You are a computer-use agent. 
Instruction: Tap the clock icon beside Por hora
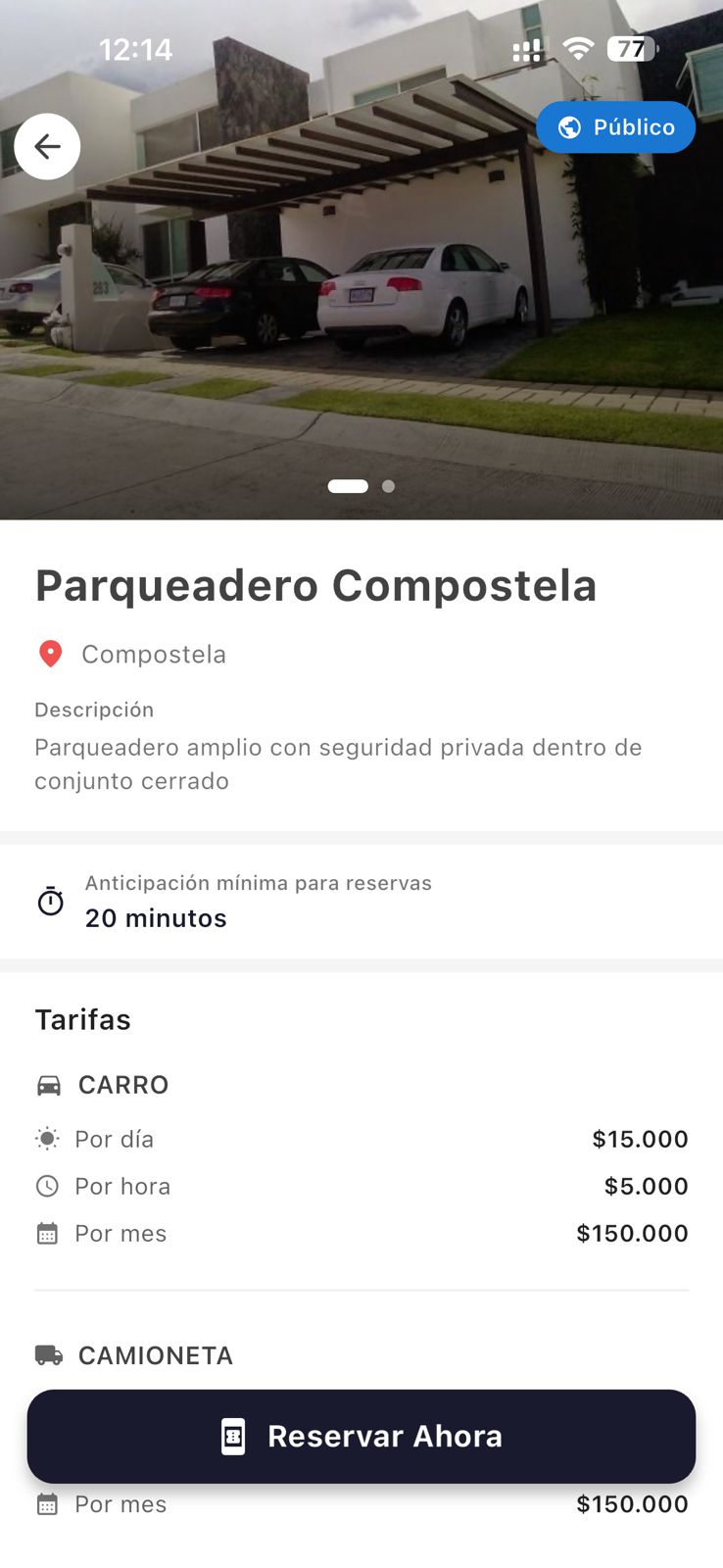(x=47, y=1186)
